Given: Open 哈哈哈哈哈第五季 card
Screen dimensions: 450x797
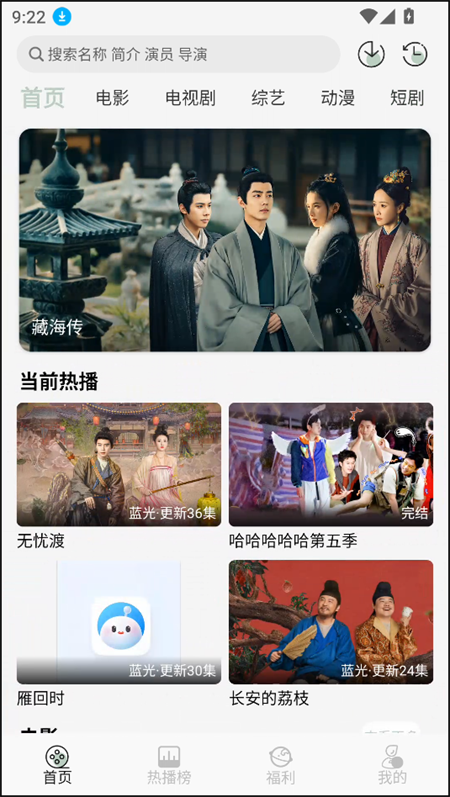Looking at the screenshot, I should point(331,476).
